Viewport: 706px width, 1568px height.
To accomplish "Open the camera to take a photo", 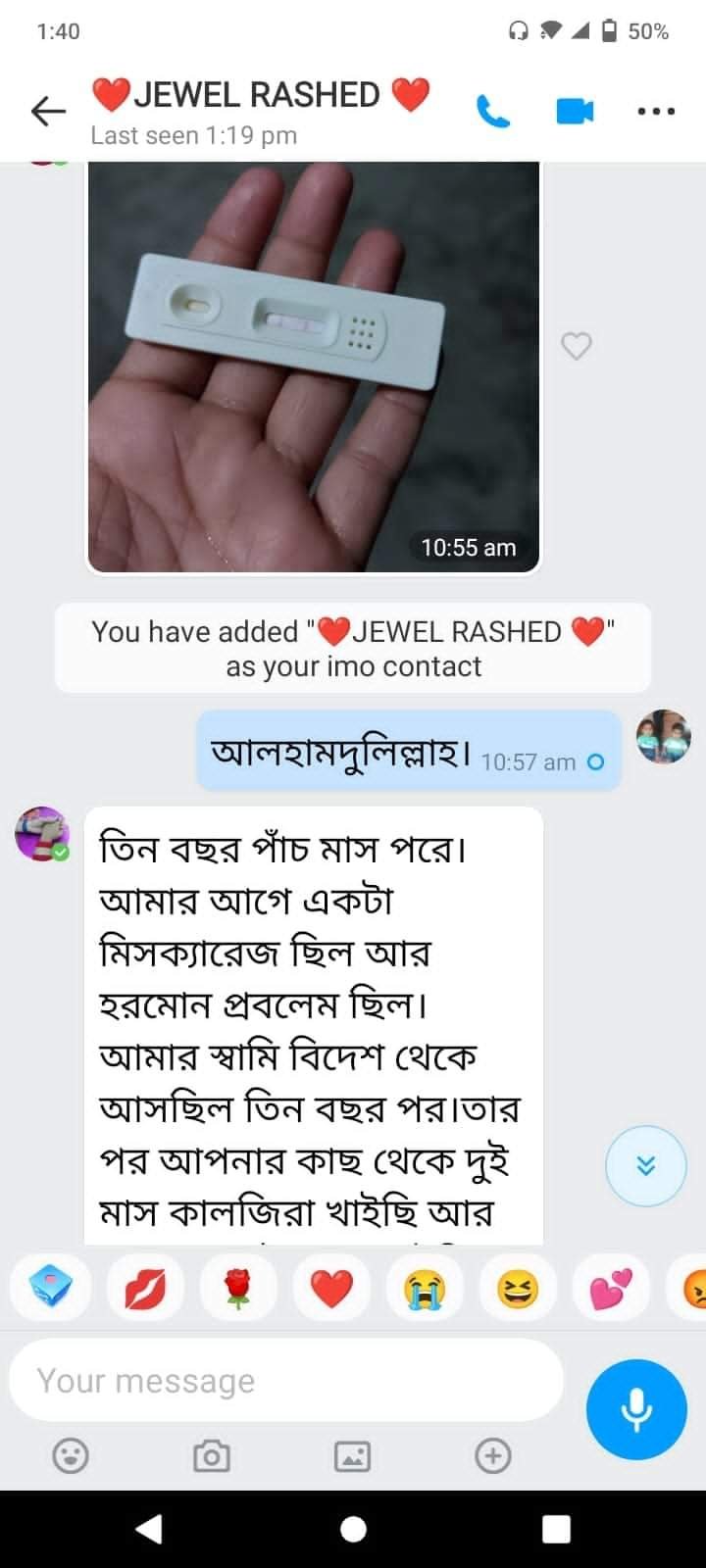I will tap(211, 1456).
